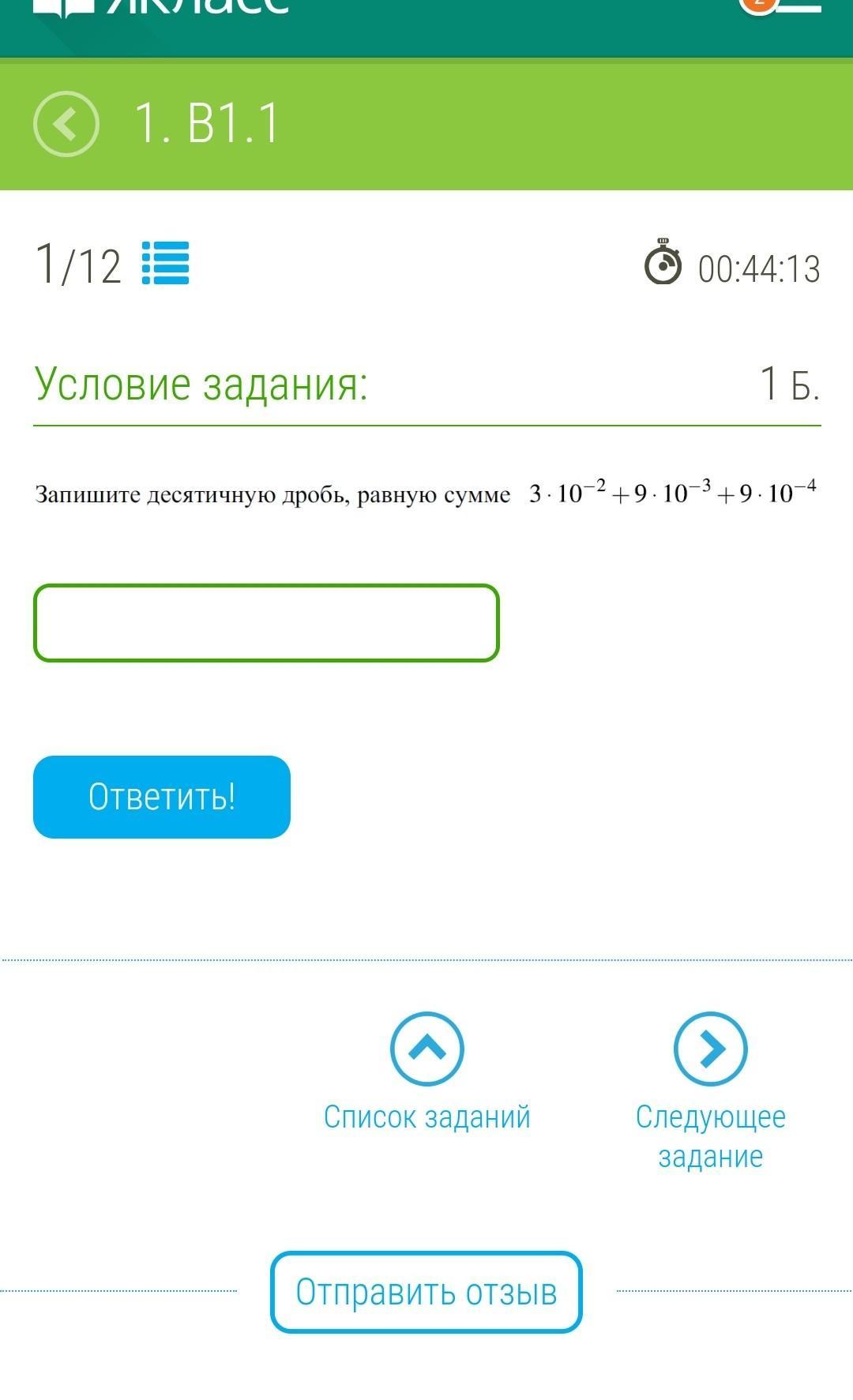Open the hamburger menu at top right

pos(799,5)
